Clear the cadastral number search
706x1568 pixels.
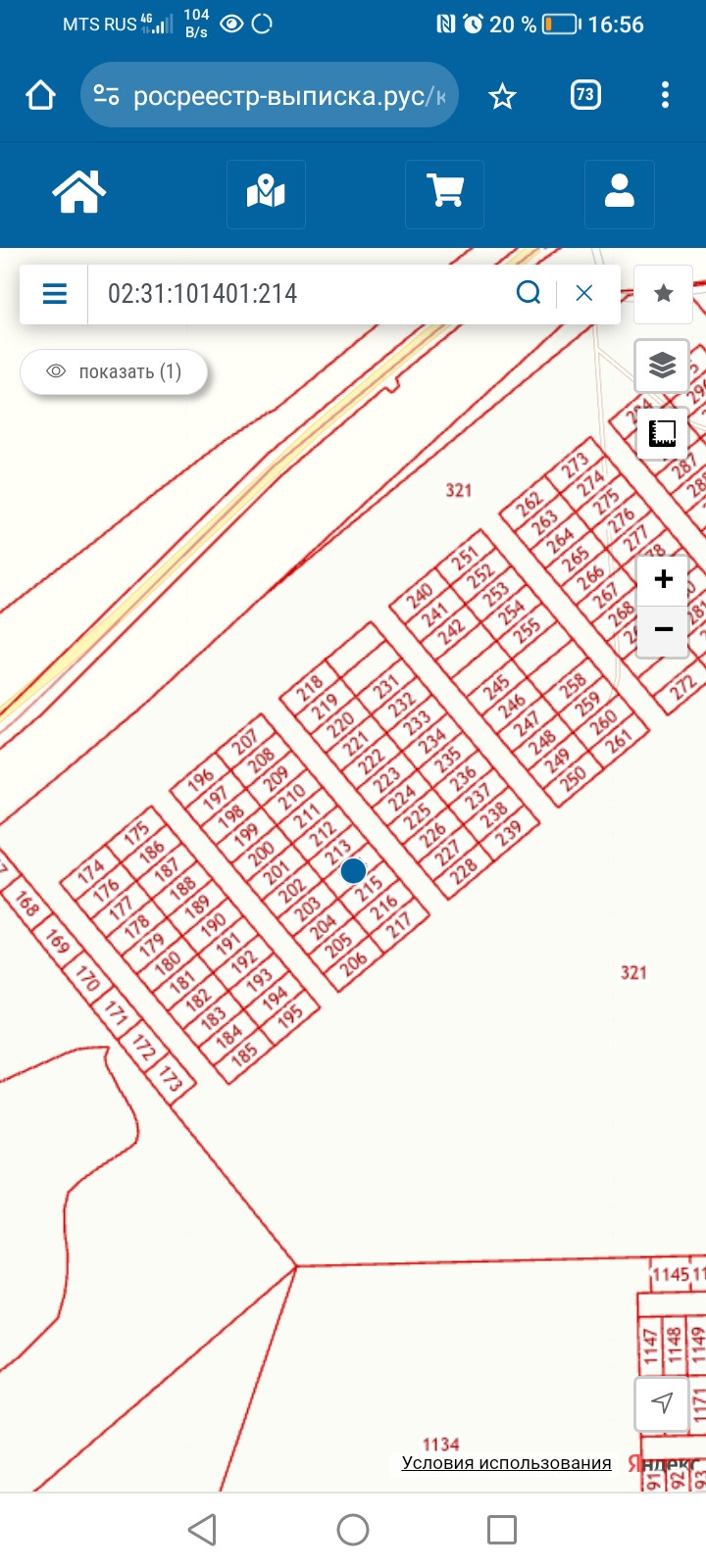(x=584, y=293)
